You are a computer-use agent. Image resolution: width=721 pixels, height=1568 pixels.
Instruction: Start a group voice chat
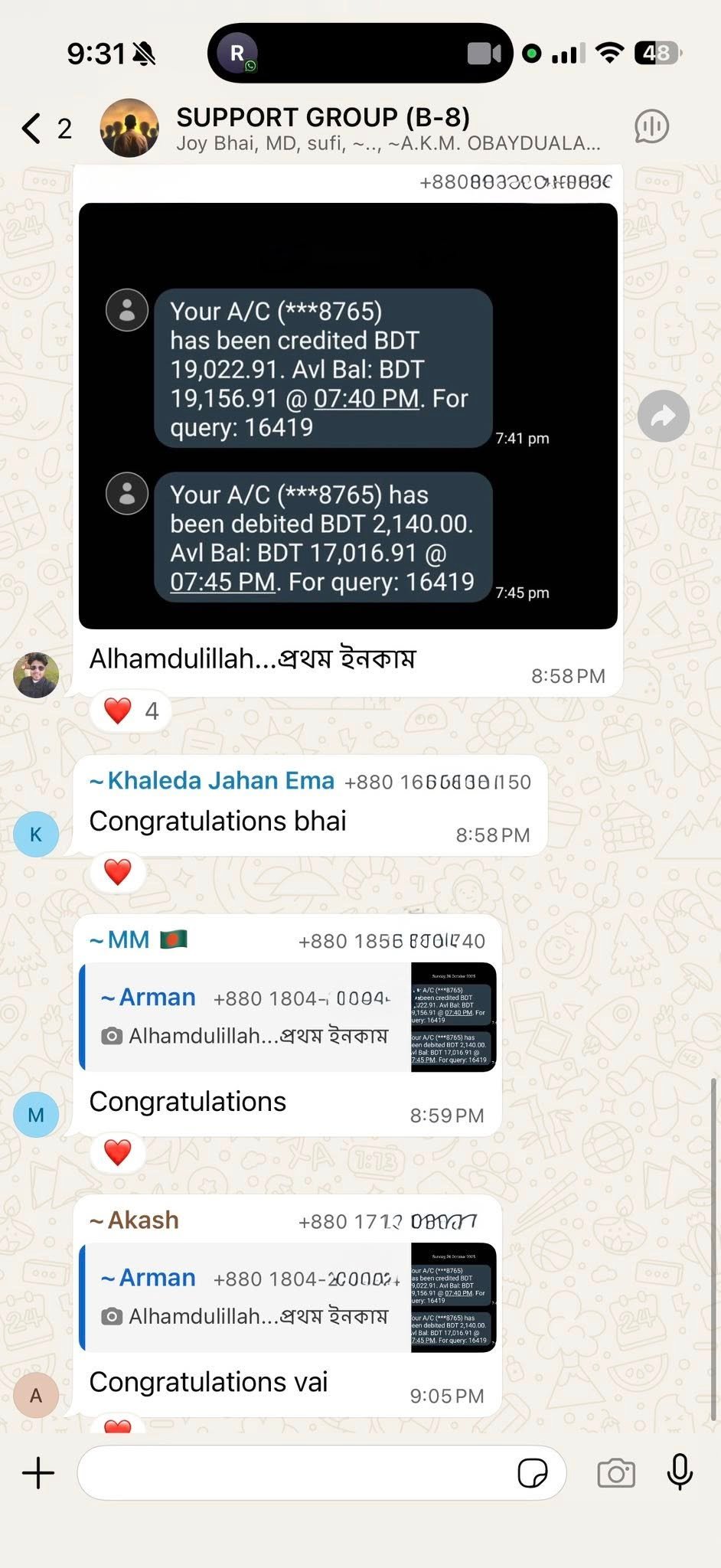(x=651, y=126)
